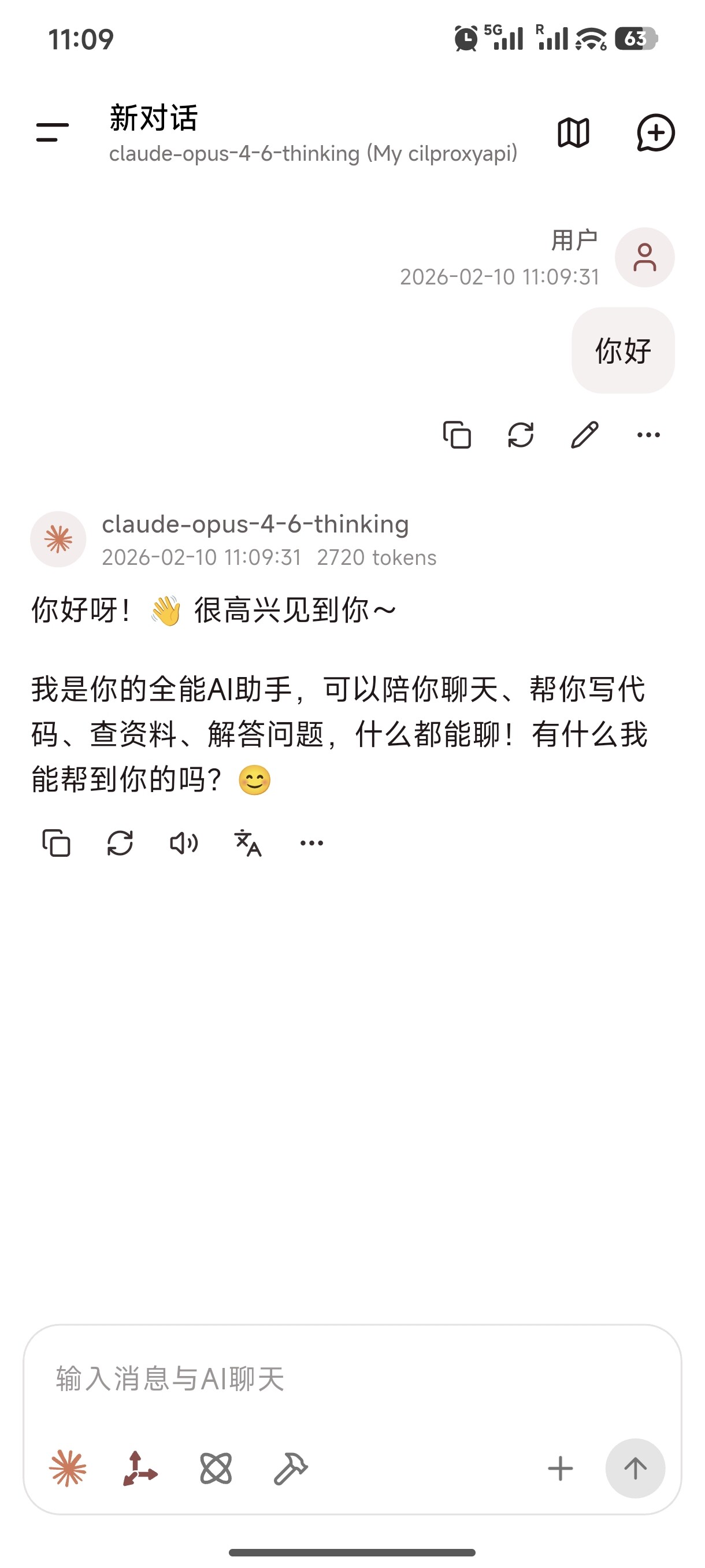Translate the AI assistant's reply
The image size is (705, 1568).
click(x=247, y=843)
